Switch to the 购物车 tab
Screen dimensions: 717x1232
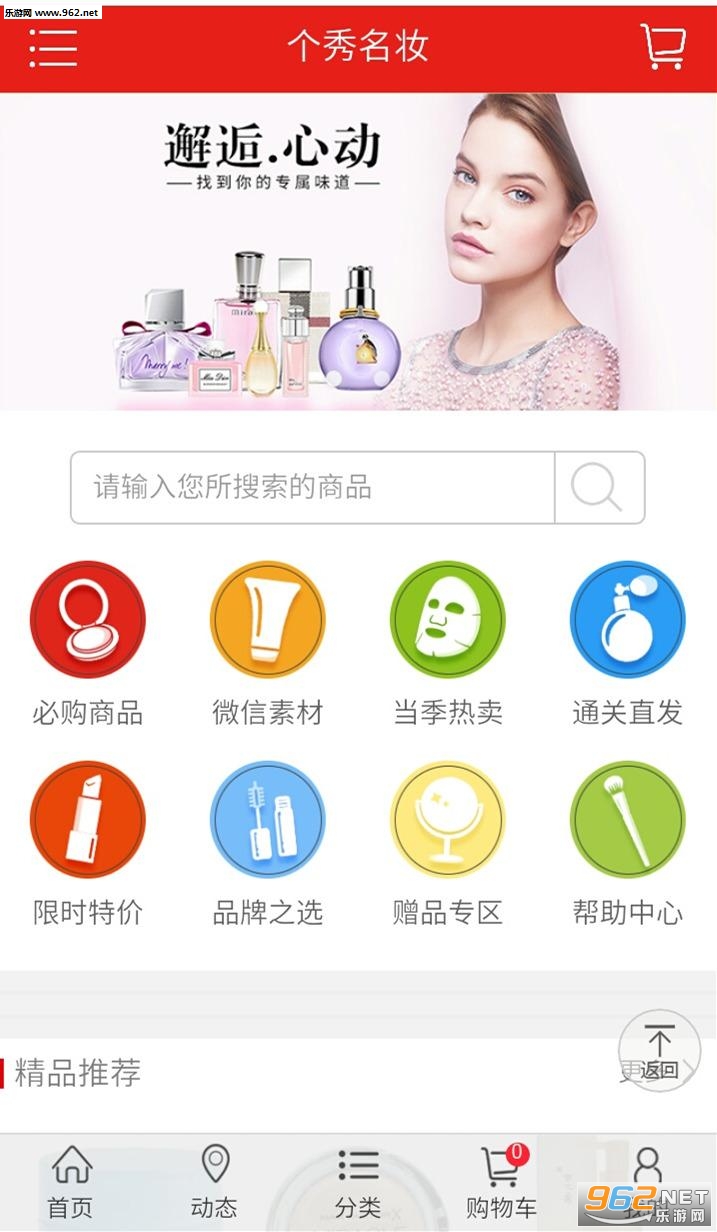501,1183
